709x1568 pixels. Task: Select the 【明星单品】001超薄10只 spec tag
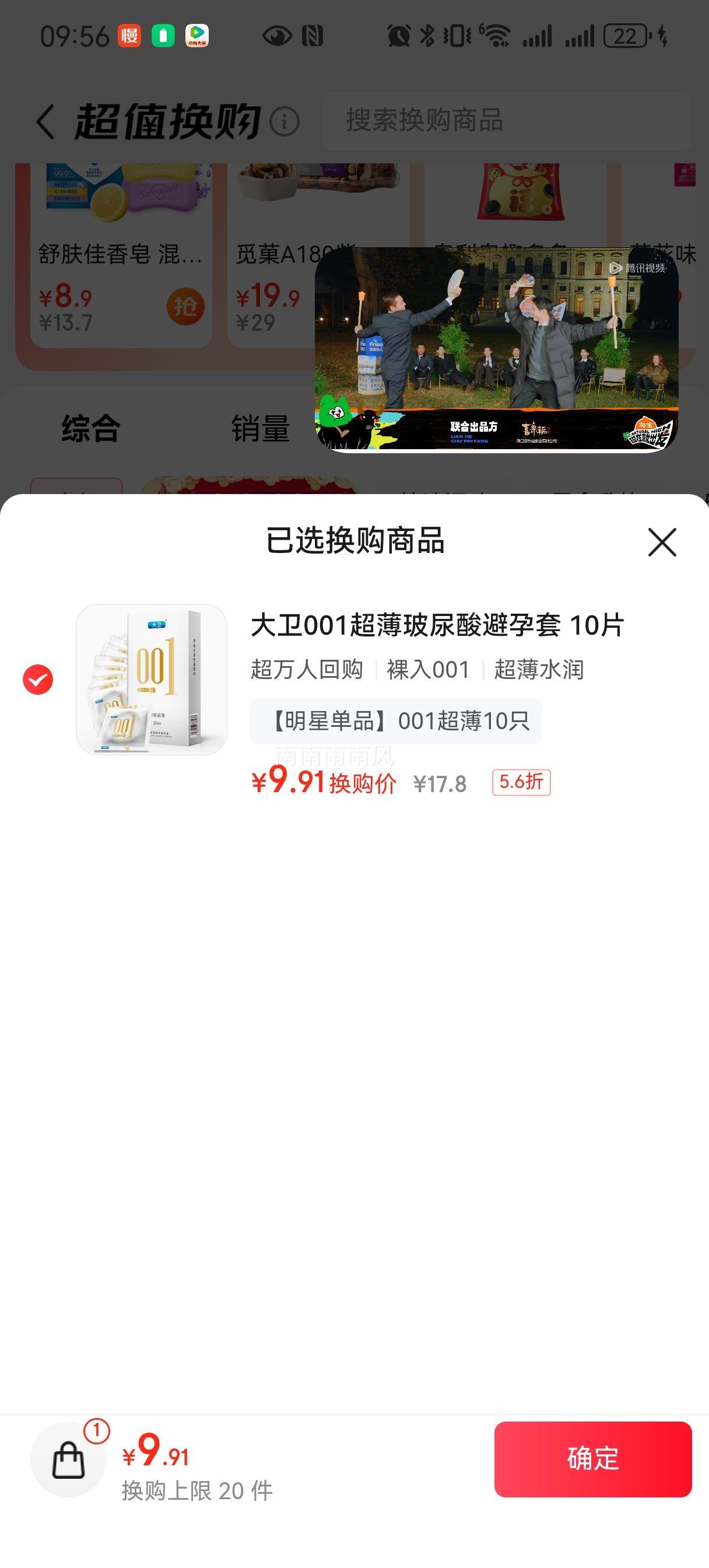(395, 722)
